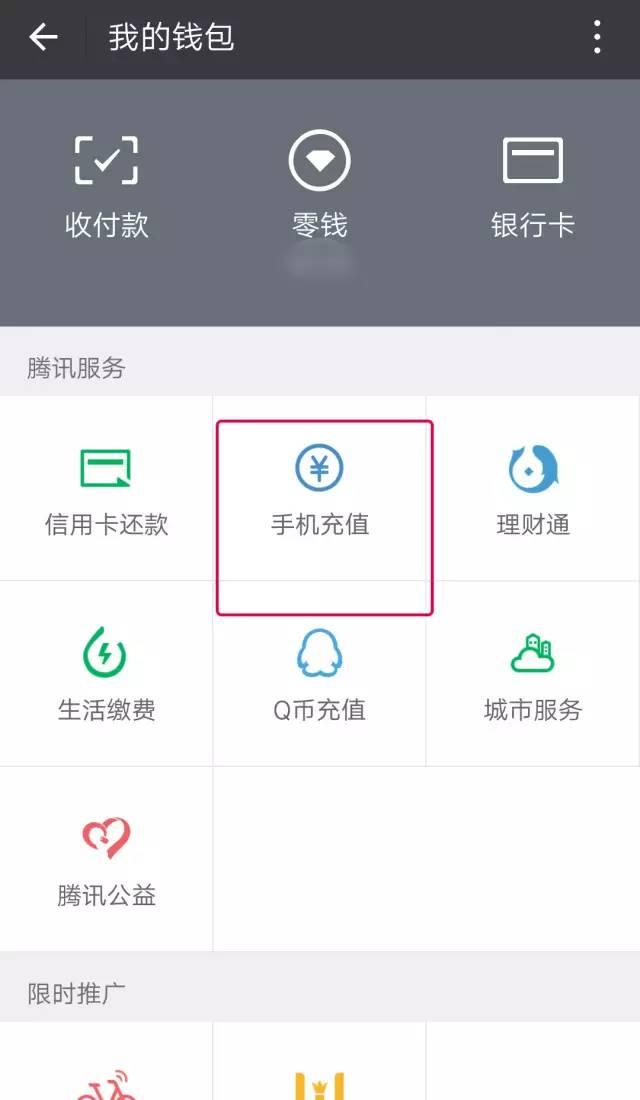
Task: Open 生活缴费 utility payments
Action: [107, 673]
